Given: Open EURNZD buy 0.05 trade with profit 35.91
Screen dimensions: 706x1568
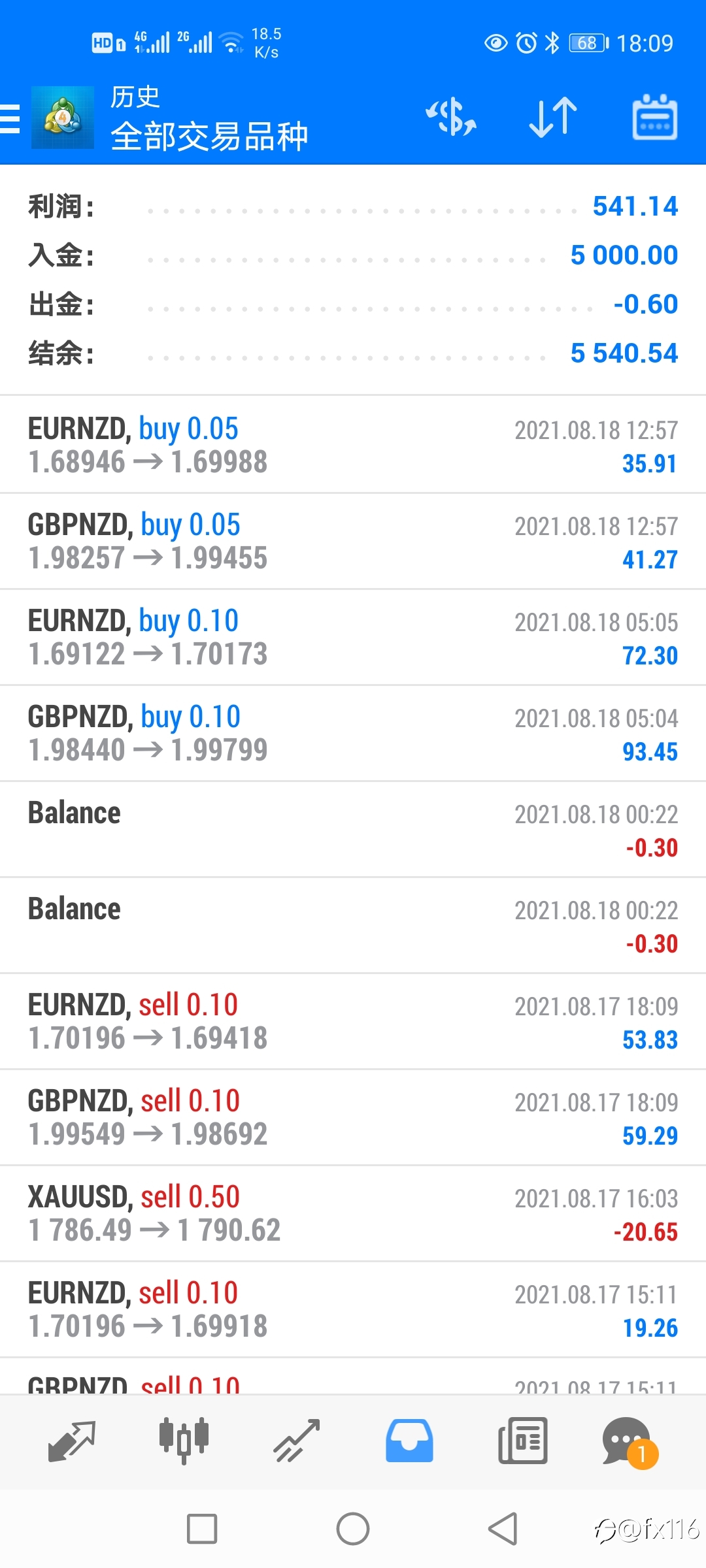Looking at the screenshot, I should tap(353, 445).
